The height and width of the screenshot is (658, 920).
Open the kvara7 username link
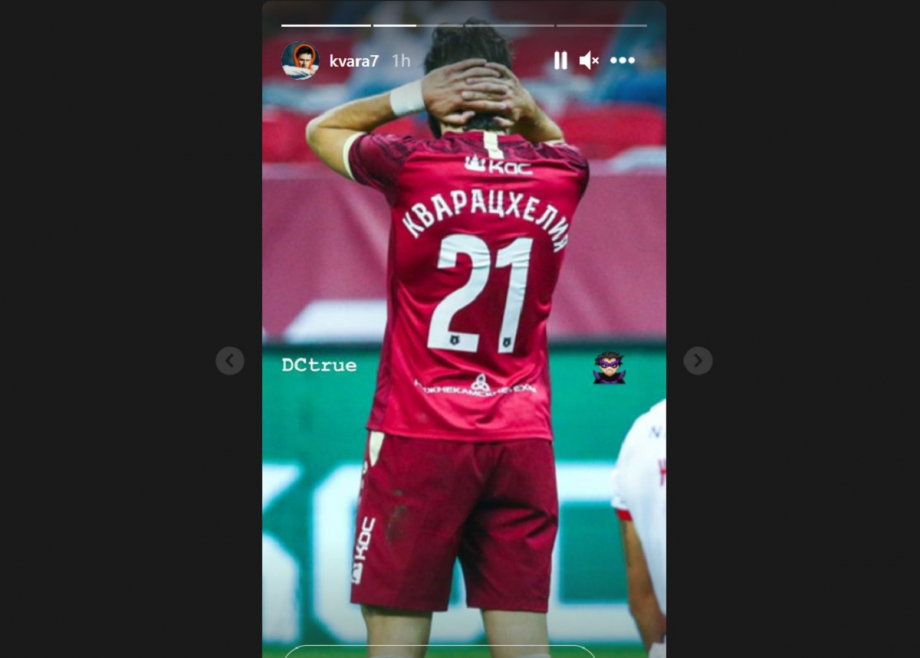(354, 61)
